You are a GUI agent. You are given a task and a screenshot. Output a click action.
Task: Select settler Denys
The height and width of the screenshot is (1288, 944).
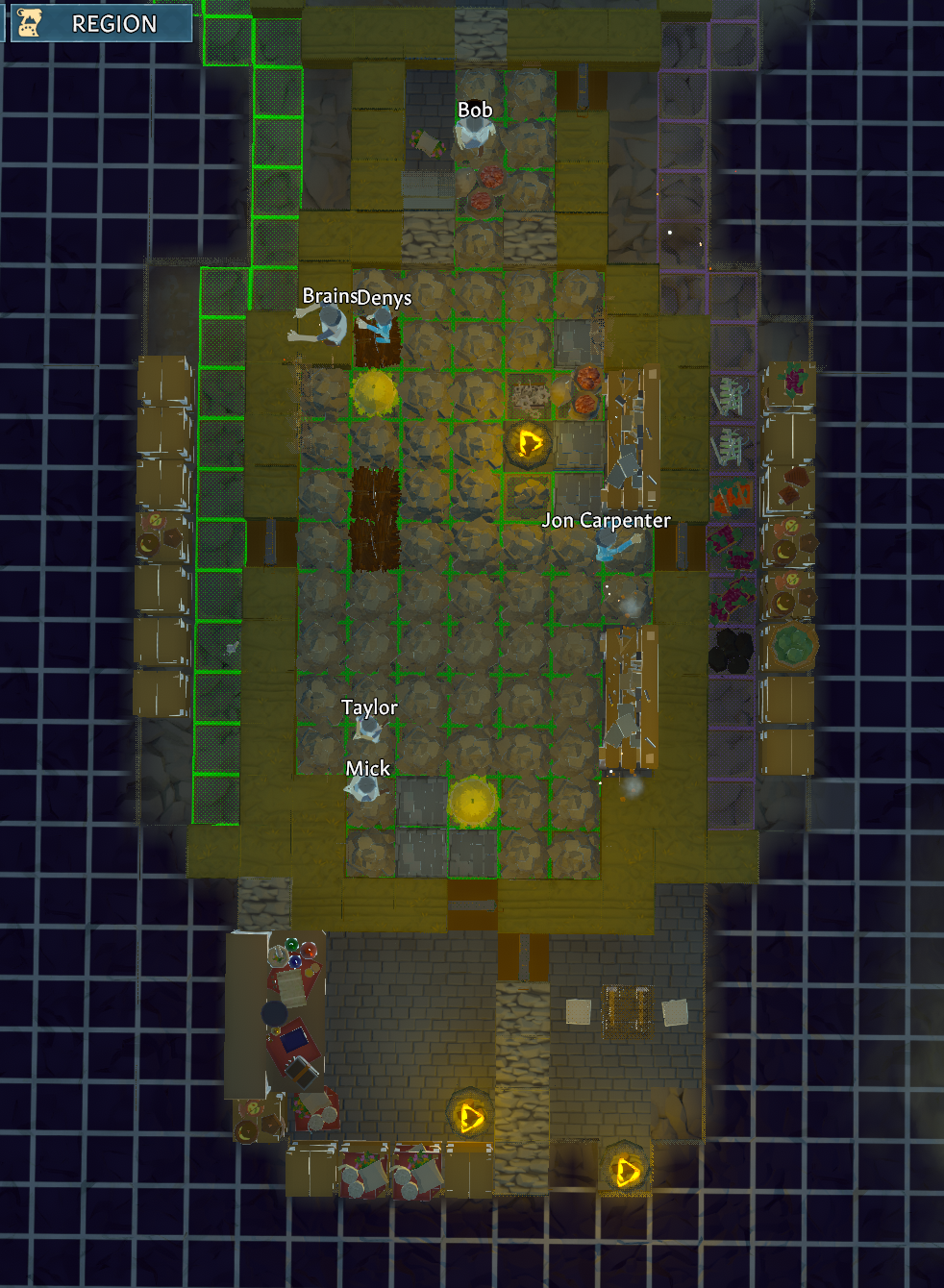pyautogui.click(x=379, y=326)
